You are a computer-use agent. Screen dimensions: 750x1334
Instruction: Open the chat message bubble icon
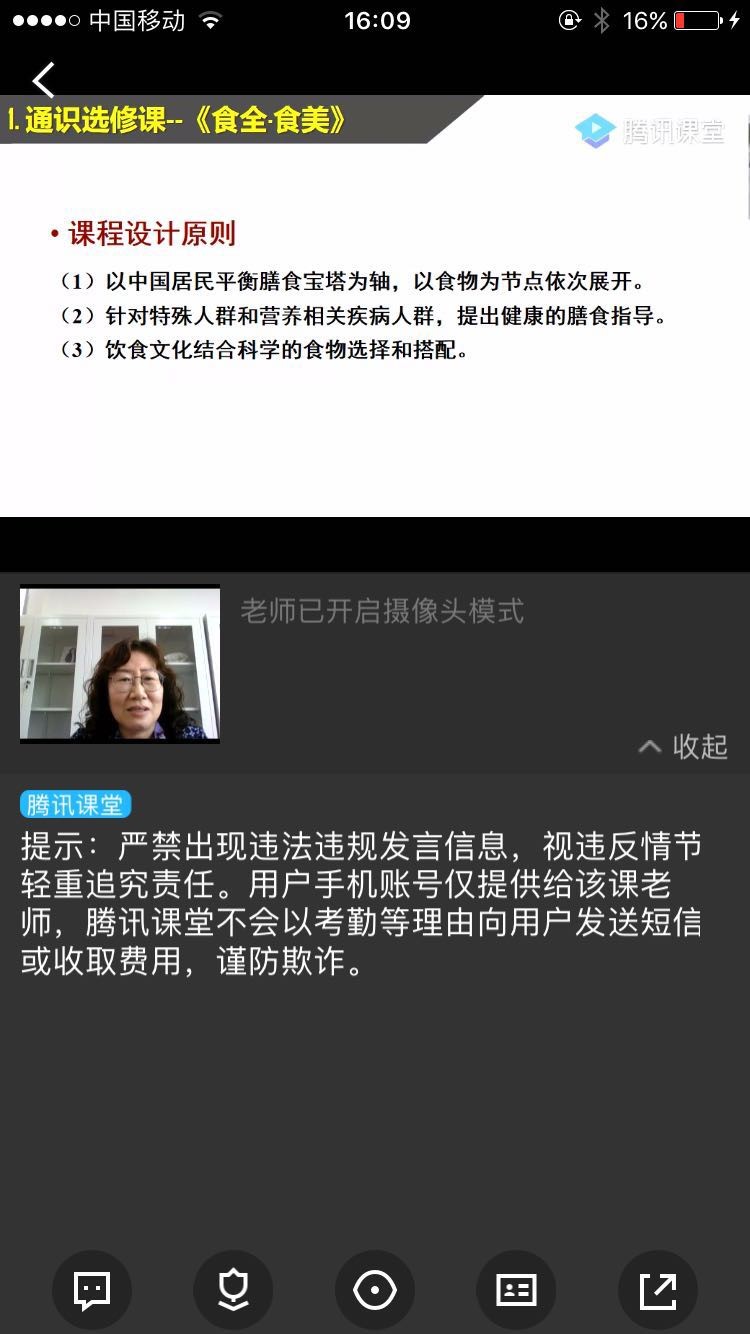coord(92,1291)
